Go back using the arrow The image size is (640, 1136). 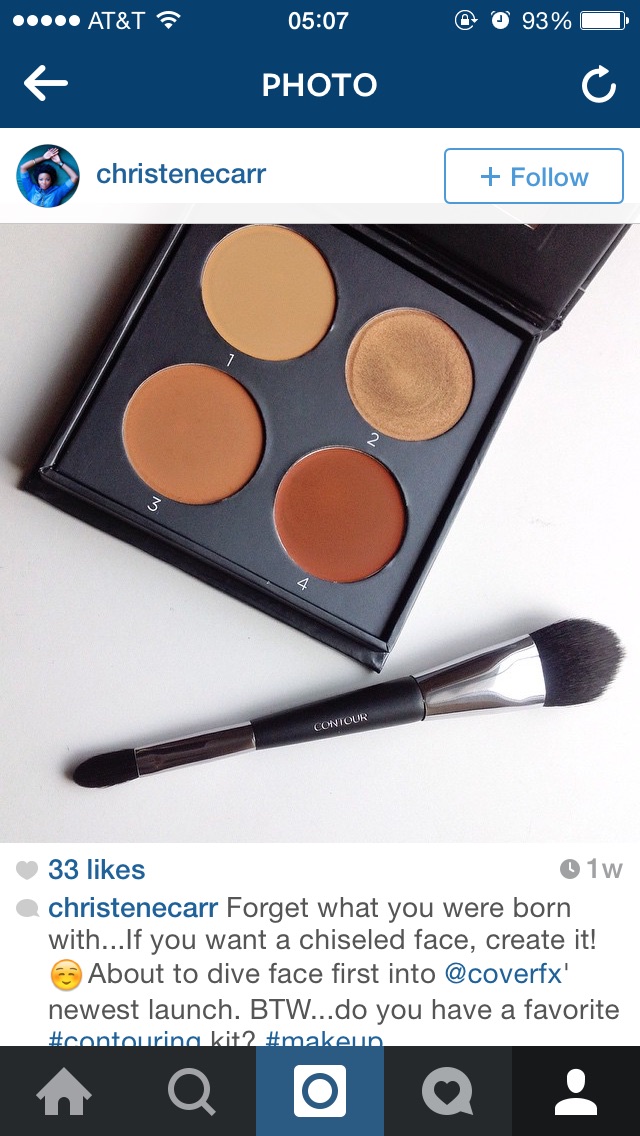pos(45,85)
